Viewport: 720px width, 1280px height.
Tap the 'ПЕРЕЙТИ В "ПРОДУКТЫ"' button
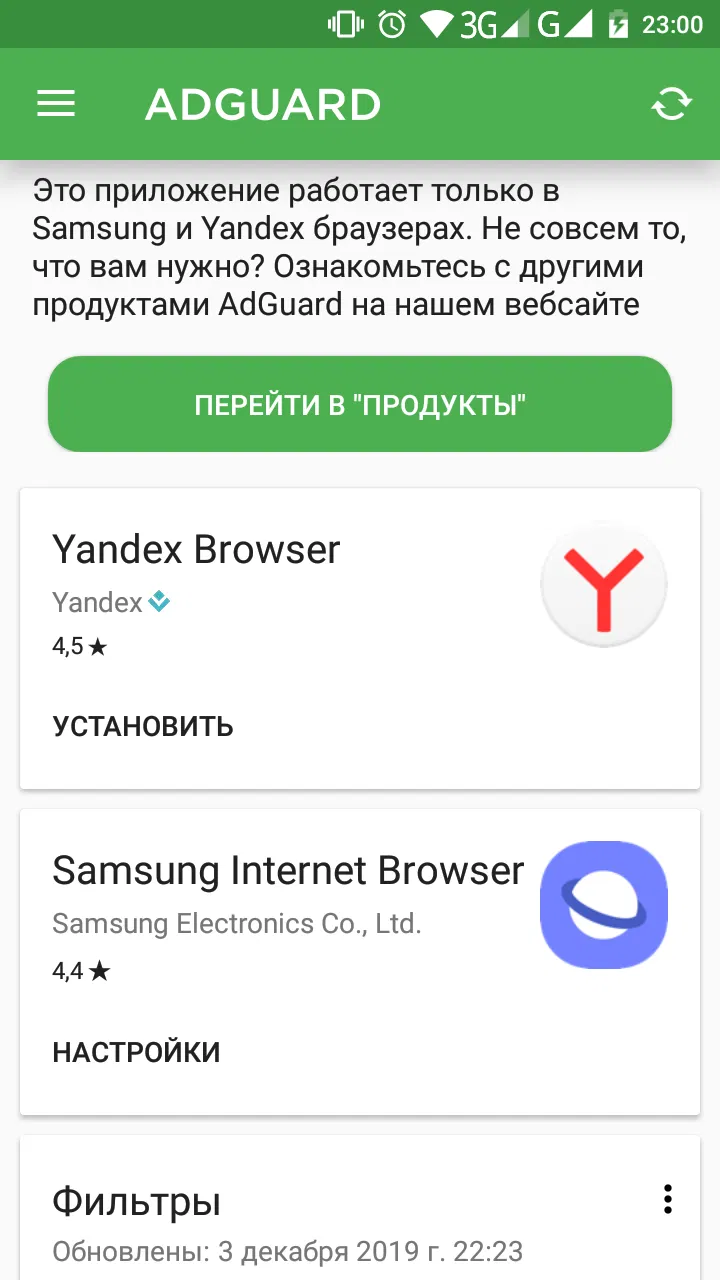(360, 405)
